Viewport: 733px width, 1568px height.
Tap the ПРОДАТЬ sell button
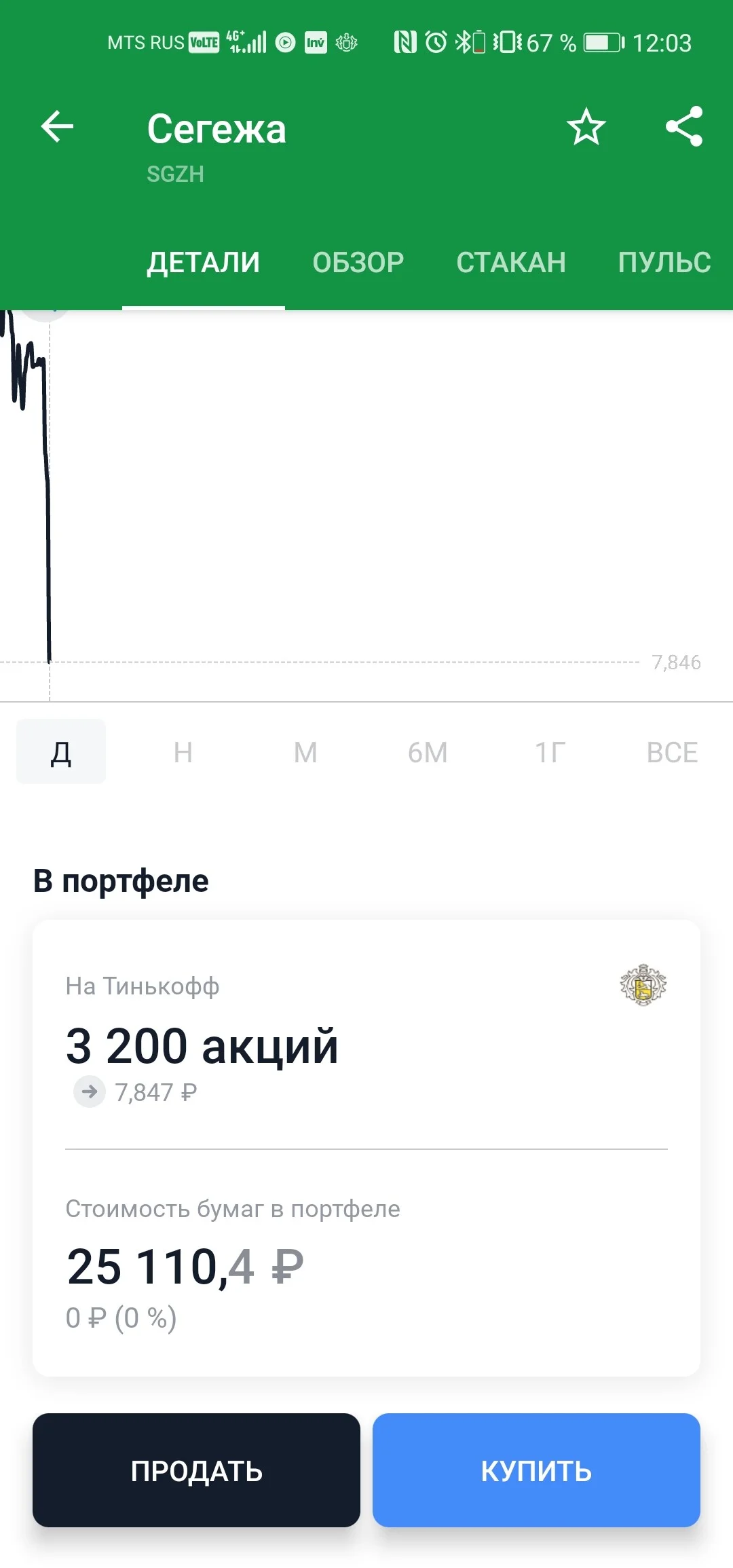tap(196, 1470)
